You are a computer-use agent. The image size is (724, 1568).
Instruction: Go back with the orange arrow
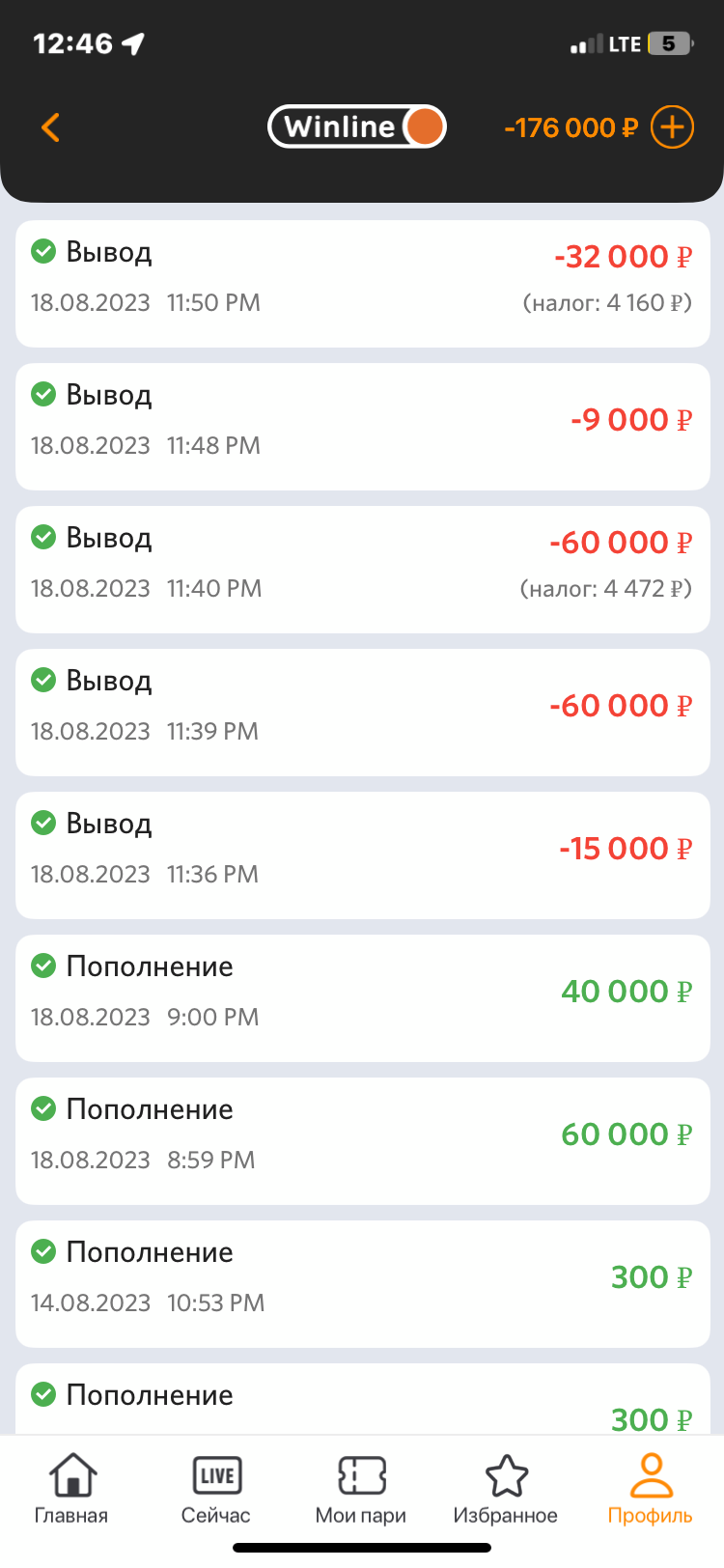click(51, 127)
